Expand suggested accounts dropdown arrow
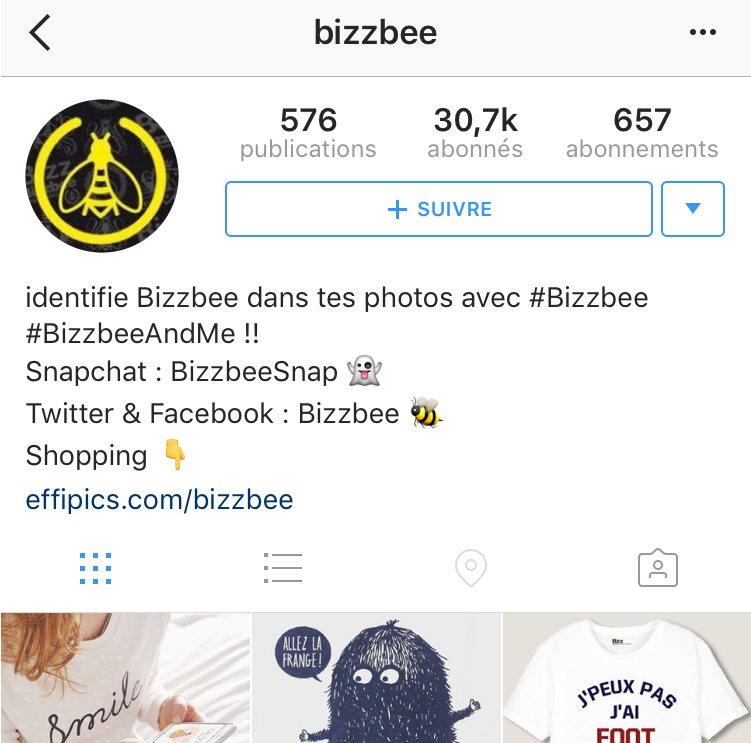Screen dimensions: 751x743 point(692,209)
